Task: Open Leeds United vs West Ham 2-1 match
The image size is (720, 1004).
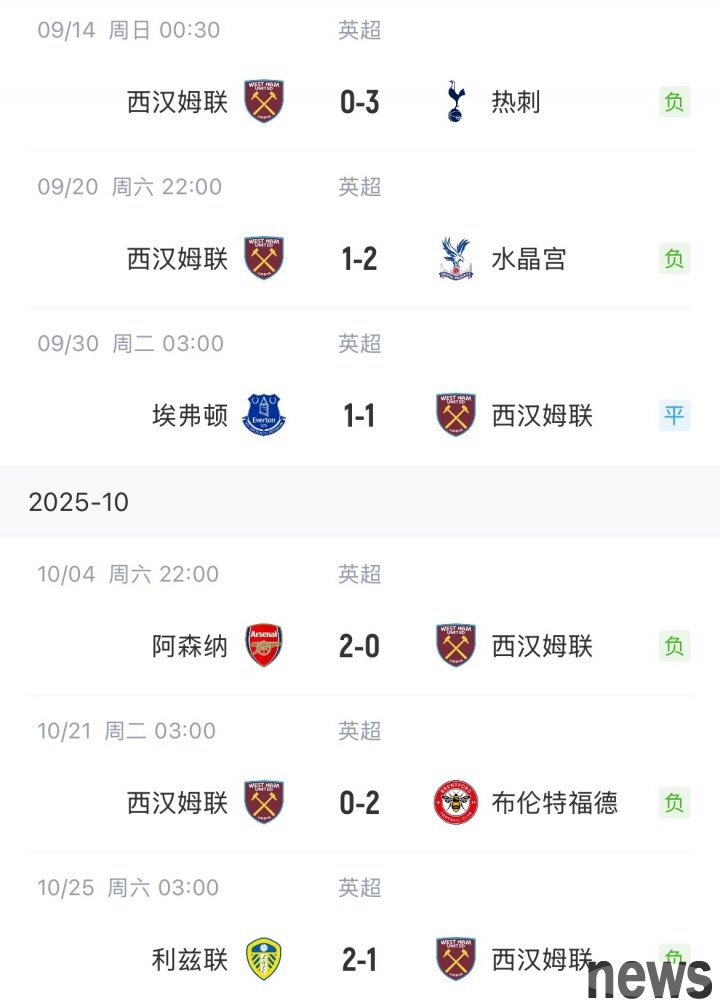Action: pos(359,960)
